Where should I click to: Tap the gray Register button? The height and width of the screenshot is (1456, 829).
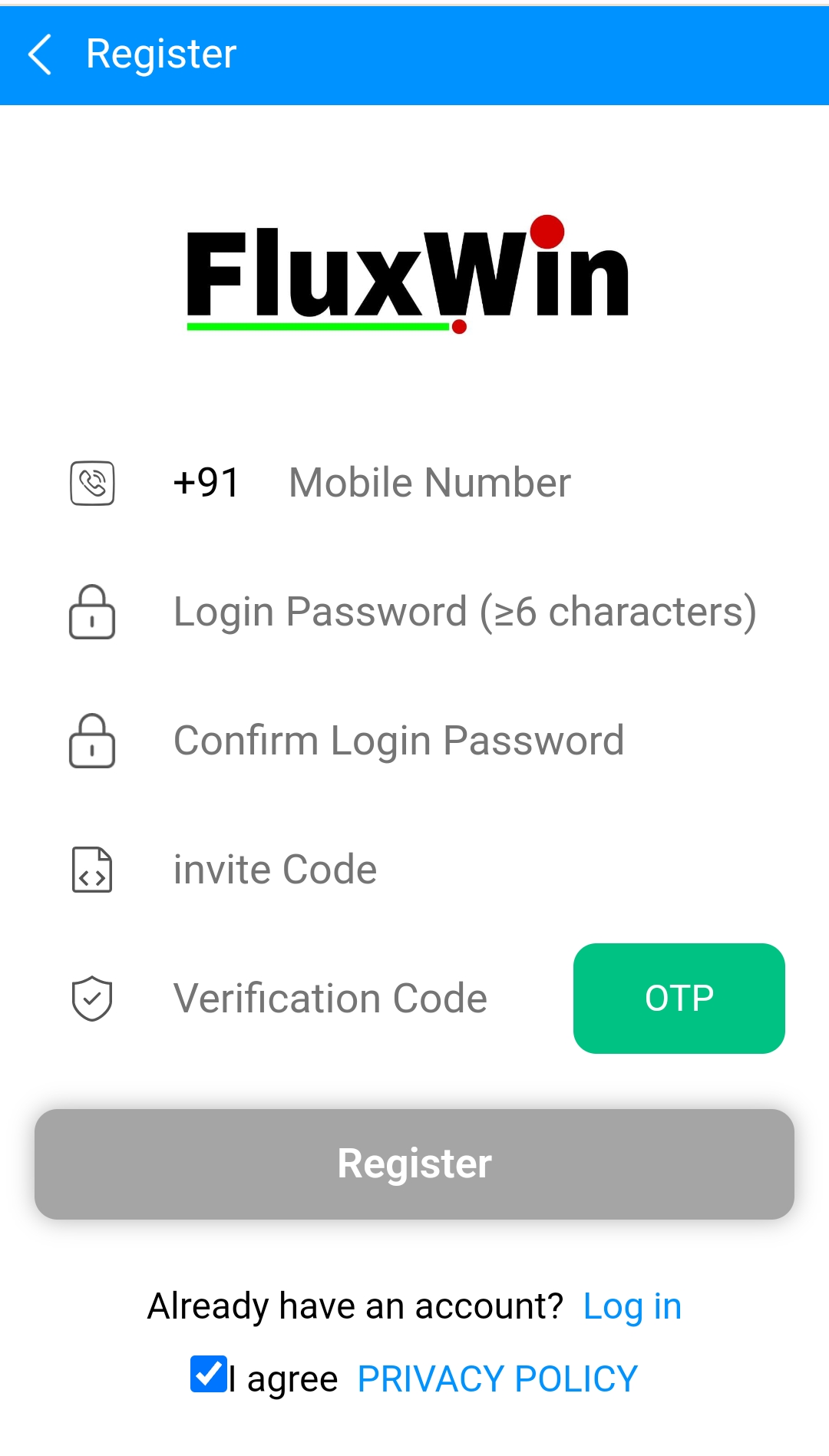pyautogui.click(x=414, y=1164)
